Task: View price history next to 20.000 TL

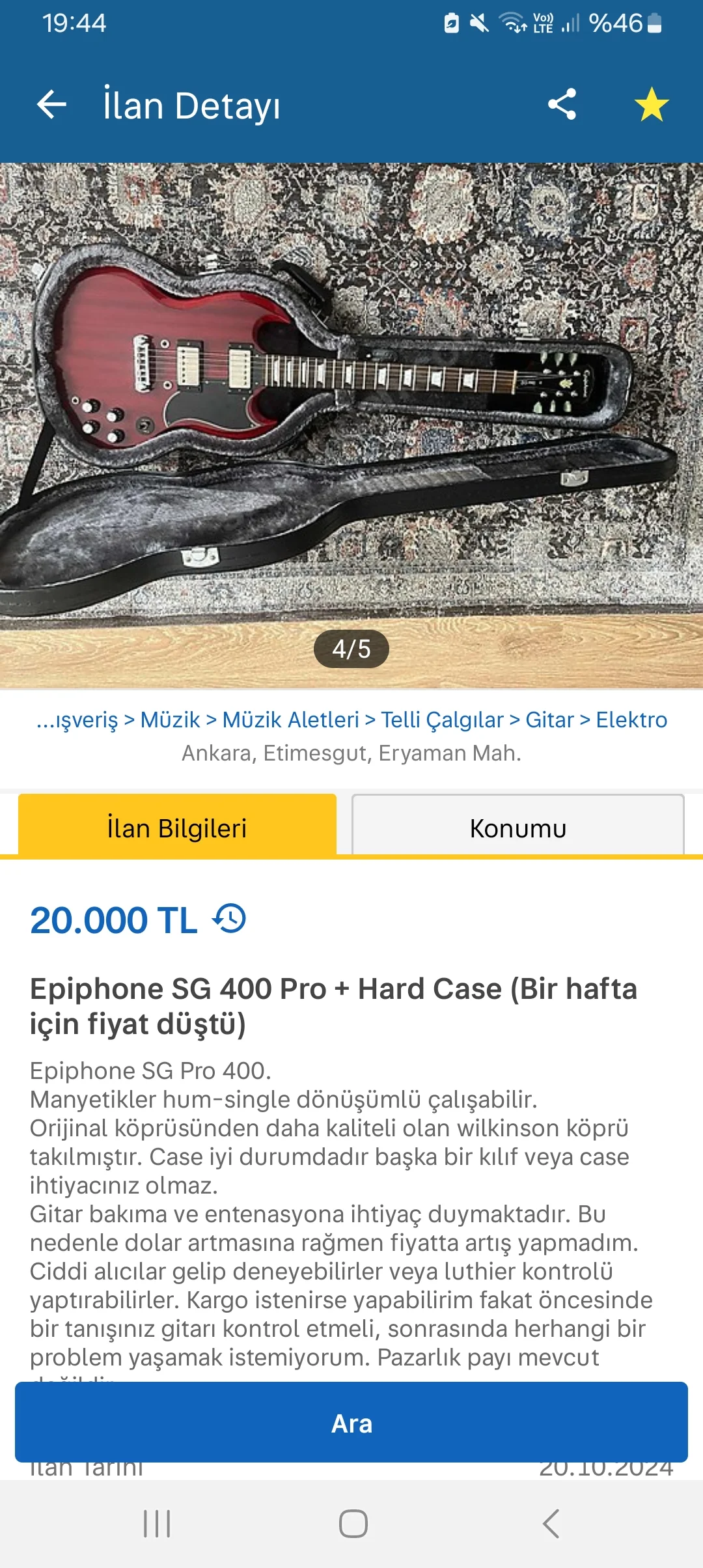Action: (x=230, y=919)
